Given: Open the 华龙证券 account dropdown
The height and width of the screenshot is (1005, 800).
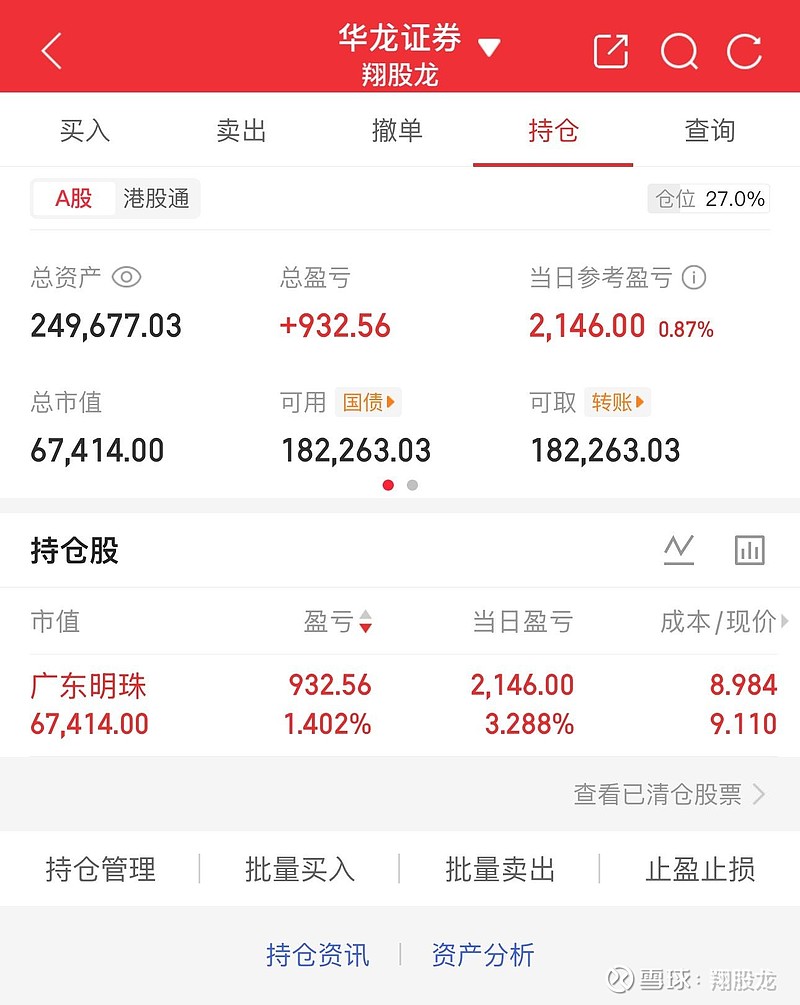Looking at the screenshot, I should coord(488,47).
